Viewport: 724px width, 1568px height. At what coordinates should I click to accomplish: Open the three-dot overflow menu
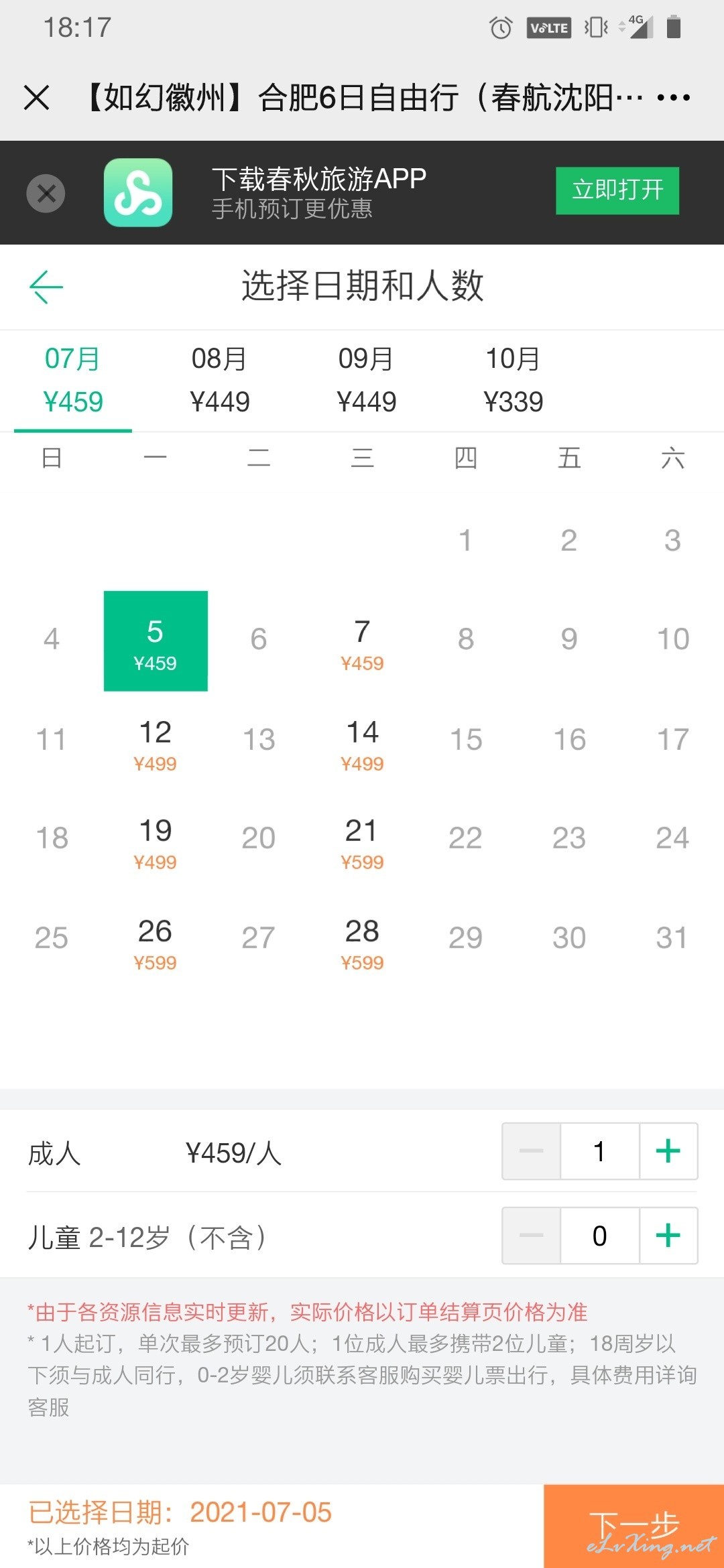pyautogui.click(x=673, y=98)
